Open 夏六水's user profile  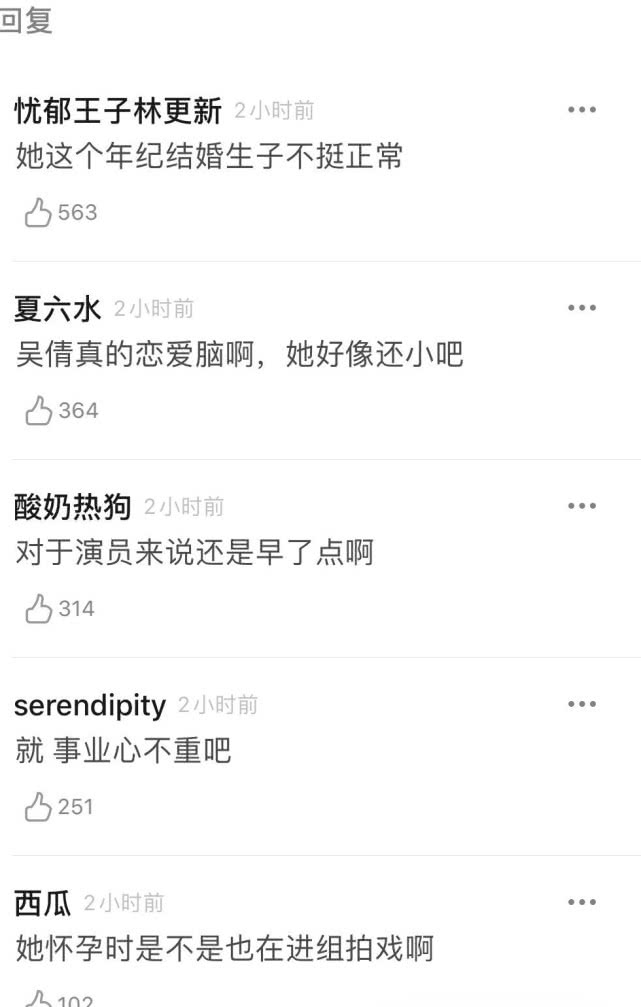click(x=57, y=309)
